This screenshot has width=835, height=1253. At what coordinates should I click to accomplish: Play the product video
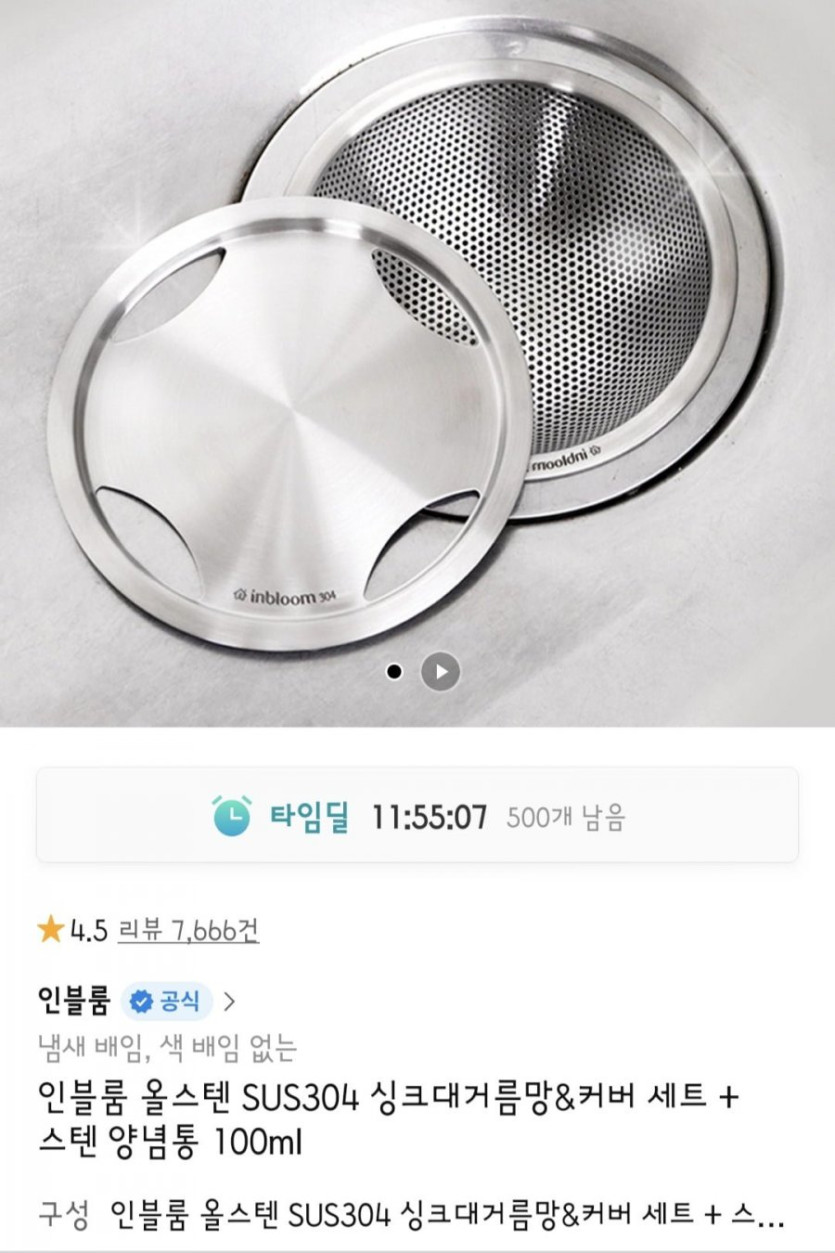tap(440, 672)
